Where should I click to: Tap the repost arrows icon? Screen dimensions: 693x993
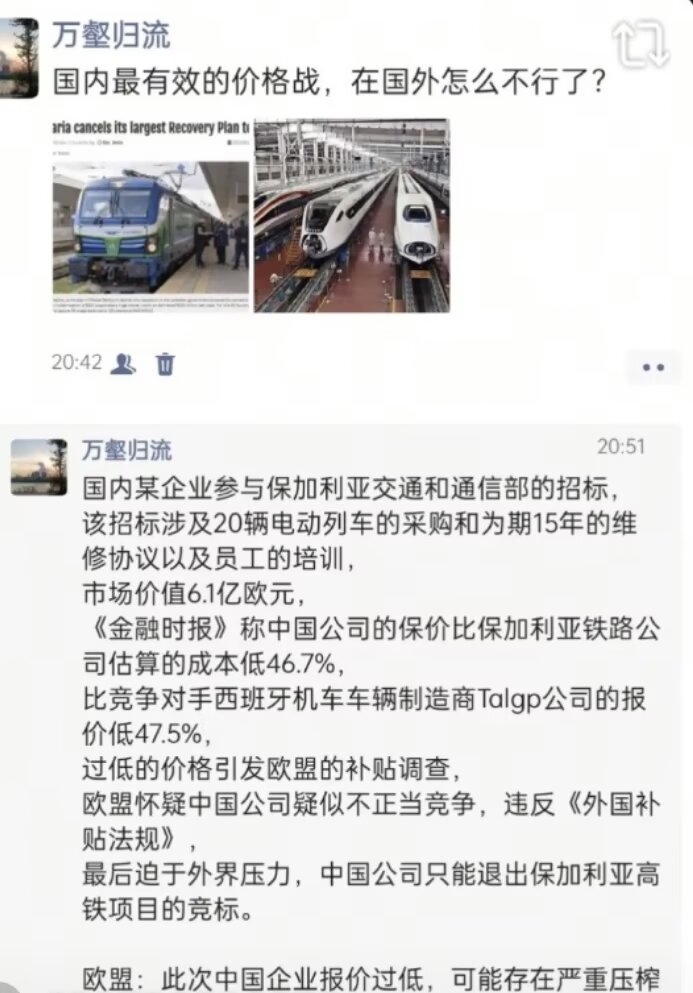point(642,43)
